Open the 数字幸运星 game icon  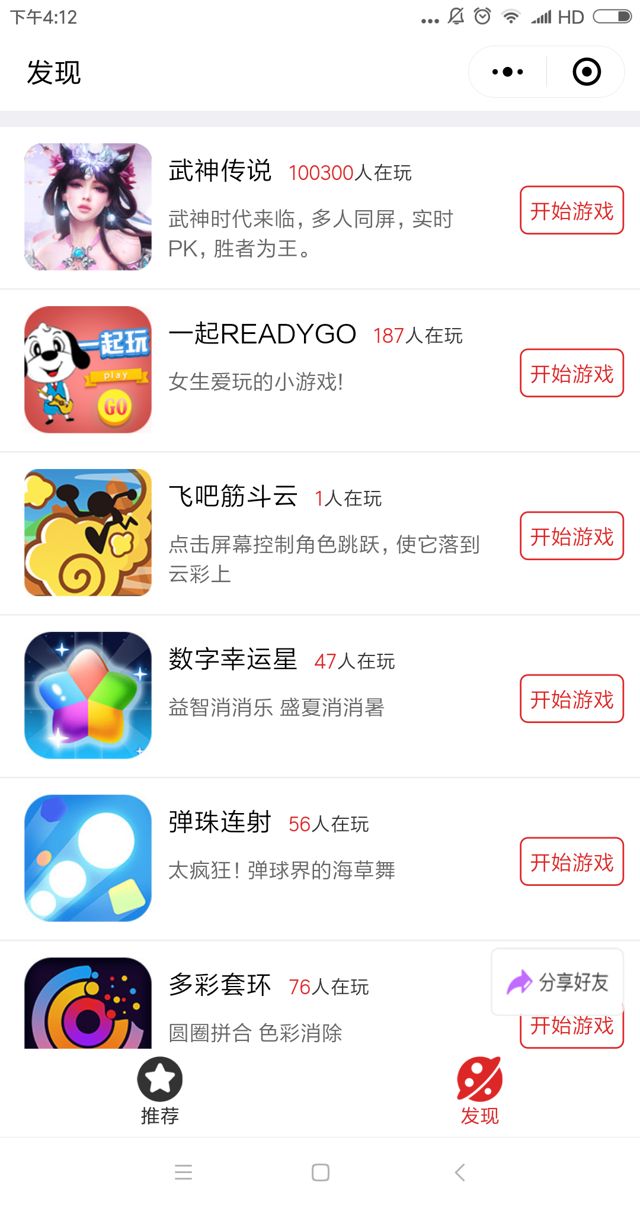coord(88,696)
